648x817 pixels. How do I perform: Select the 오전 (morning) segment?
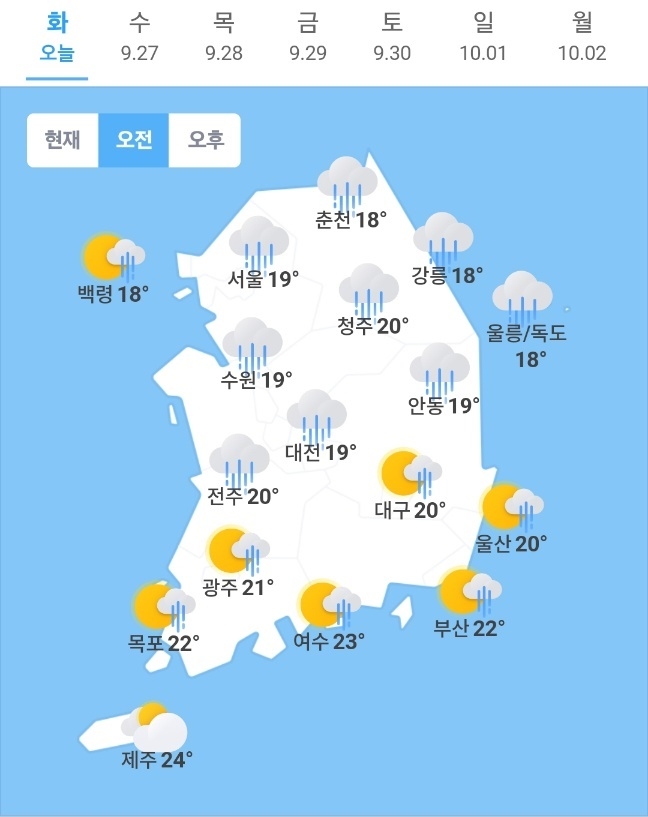point(134,140)
